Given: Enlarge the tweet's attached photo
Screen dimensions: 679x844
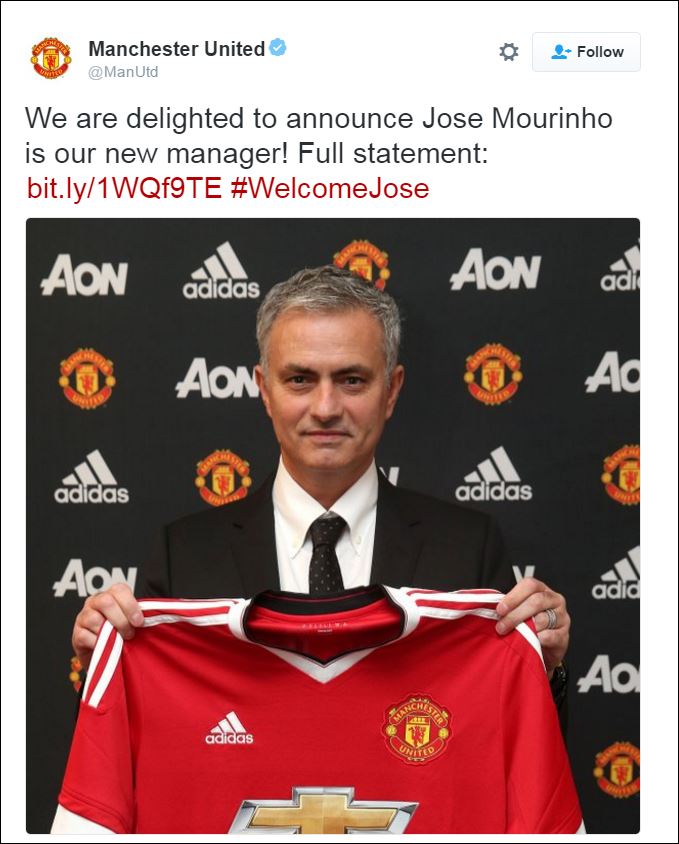Looking at the screenshot, I should [x=332, y=525].
